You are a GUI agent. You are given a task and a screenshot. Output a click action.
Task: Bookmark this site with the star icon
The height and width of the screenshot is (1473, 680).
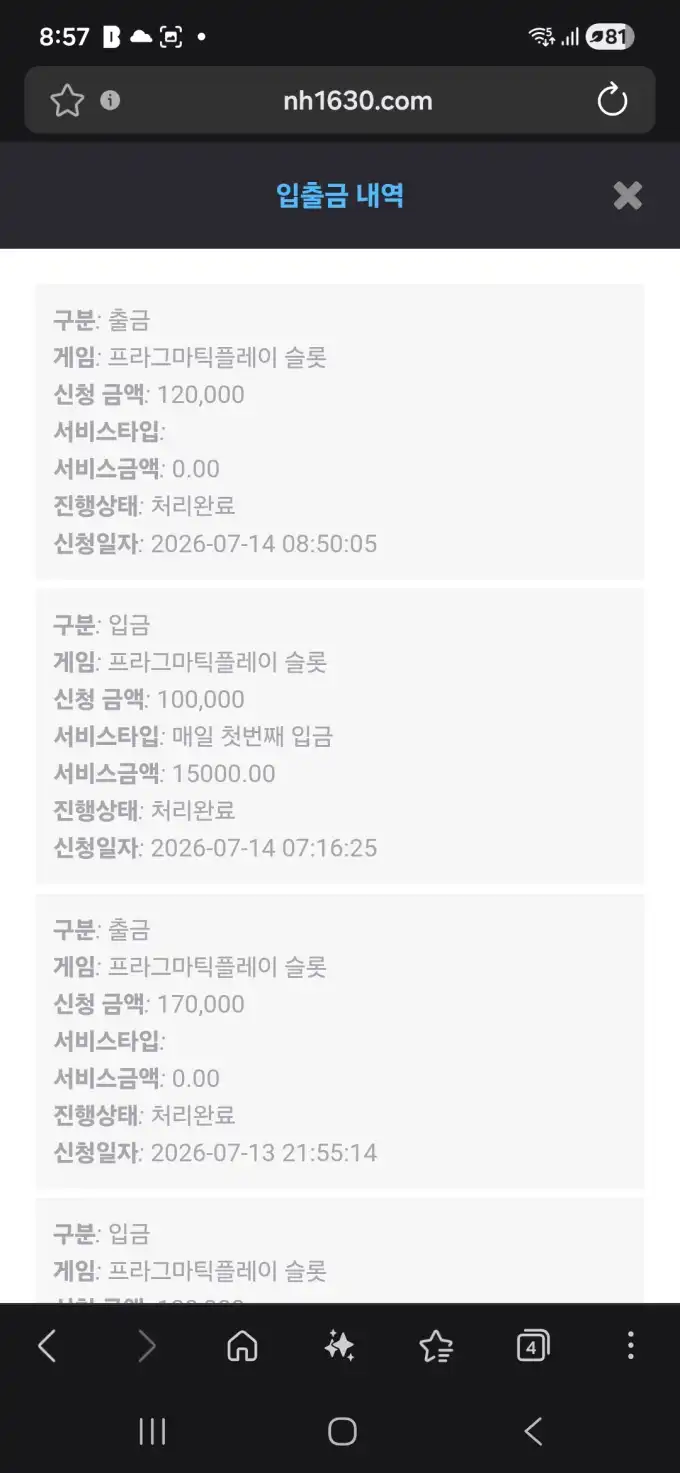(67, 100)
